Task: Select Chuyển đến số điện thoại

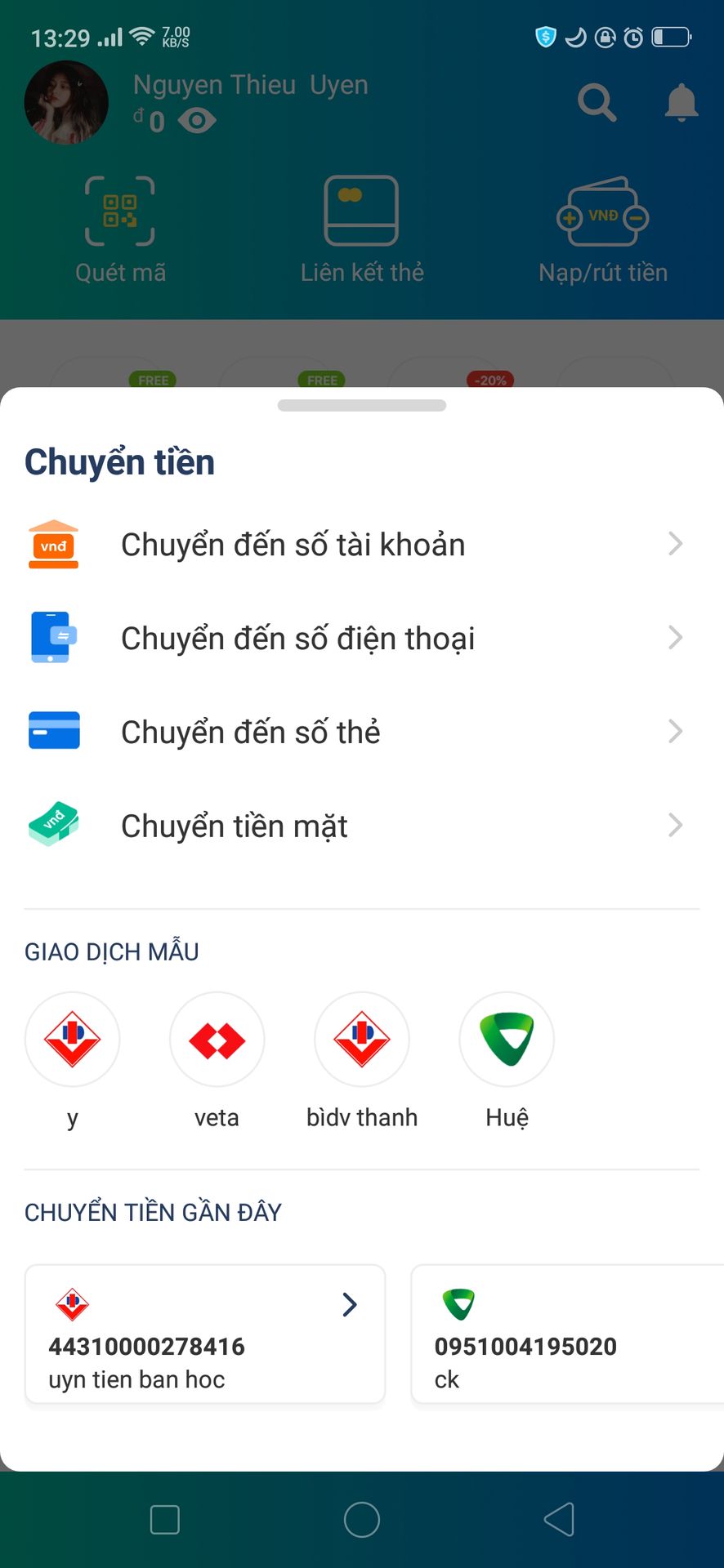Action: click(x=362, y=638)
